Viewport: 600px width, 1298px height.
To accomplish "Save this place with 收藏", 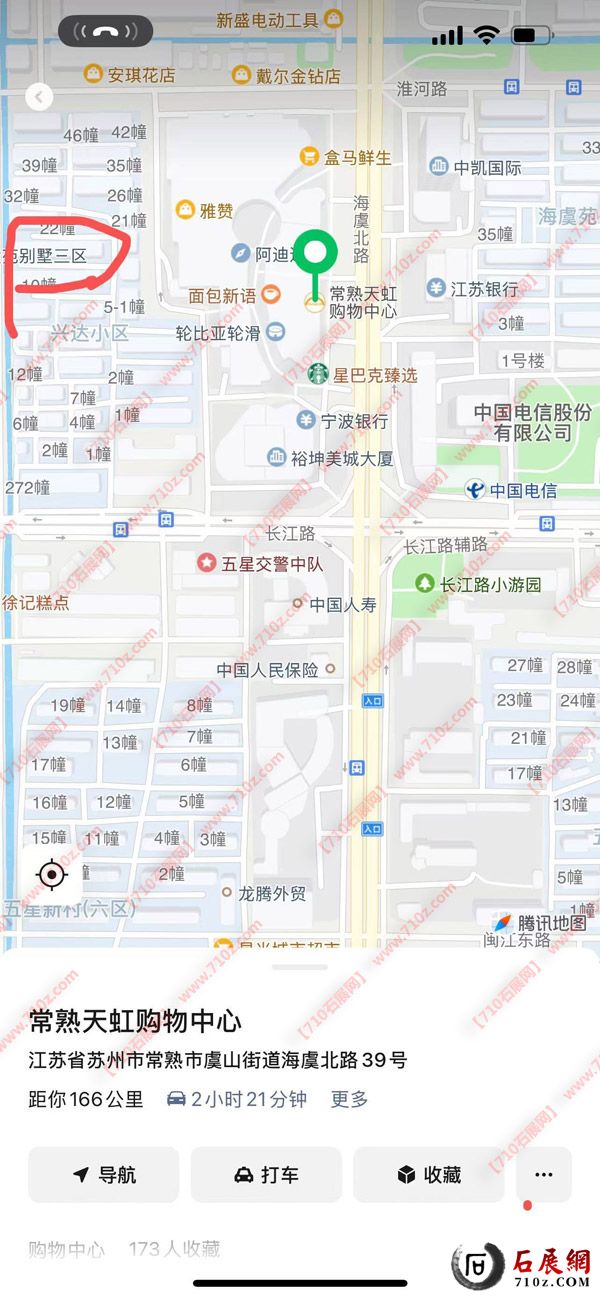I will (x=429, y=1175).
